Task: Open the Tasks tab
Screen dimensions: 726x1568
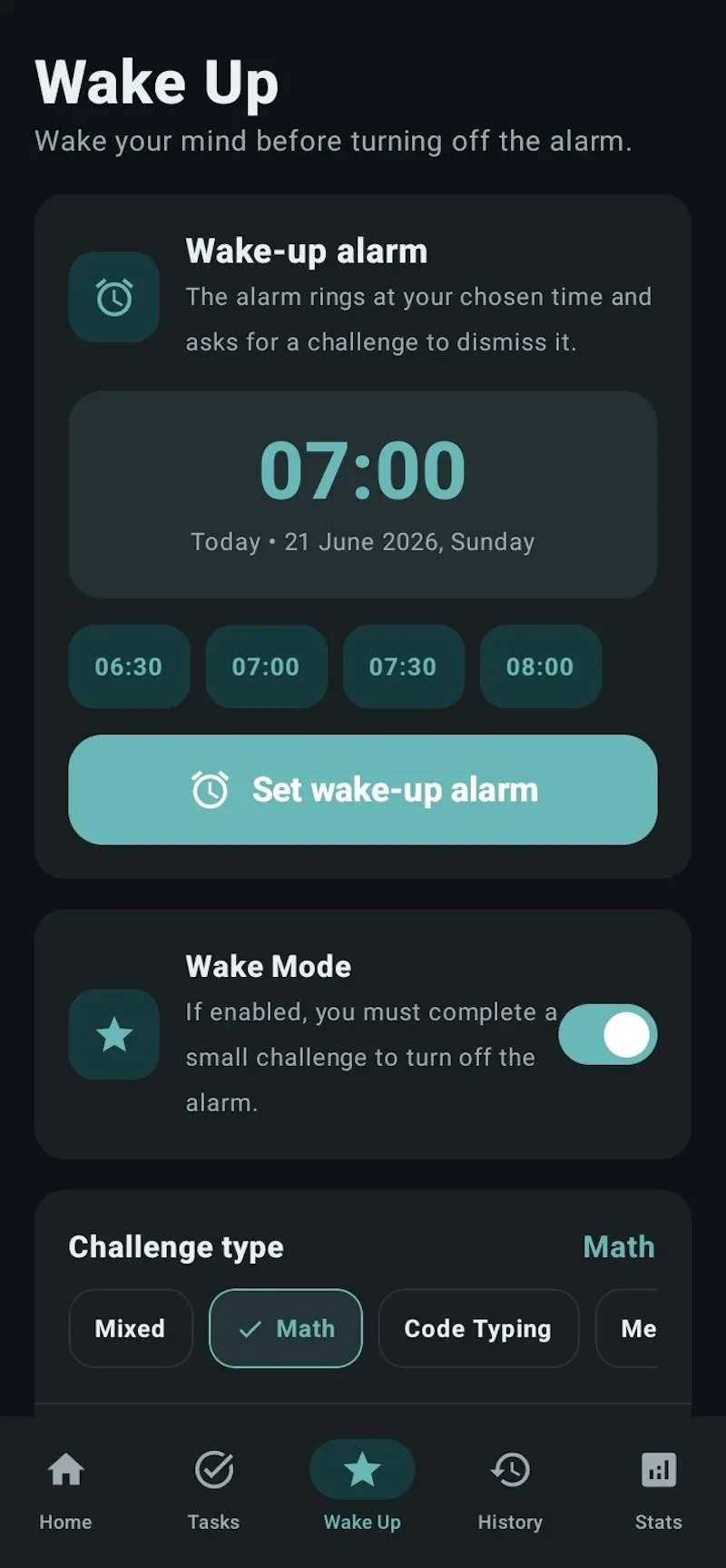Action: [x=214, y=1490]
